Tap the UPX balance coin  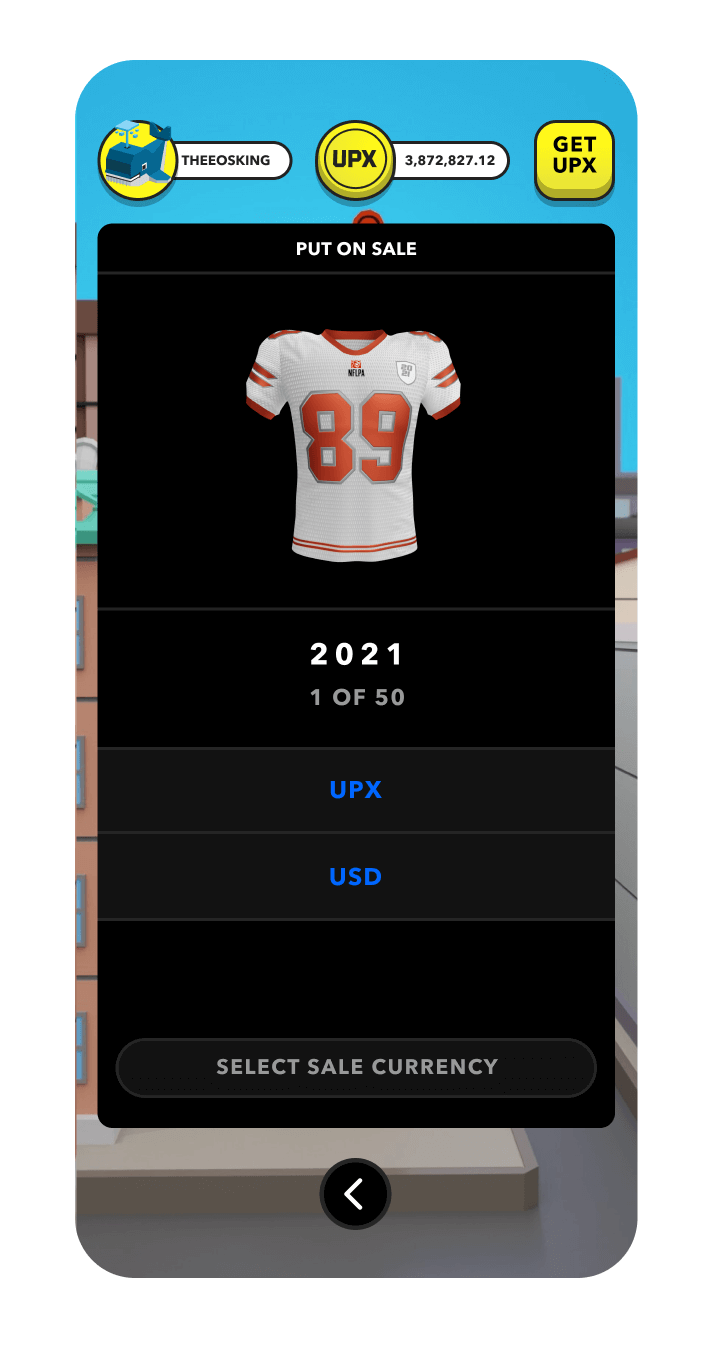point(354,160)
